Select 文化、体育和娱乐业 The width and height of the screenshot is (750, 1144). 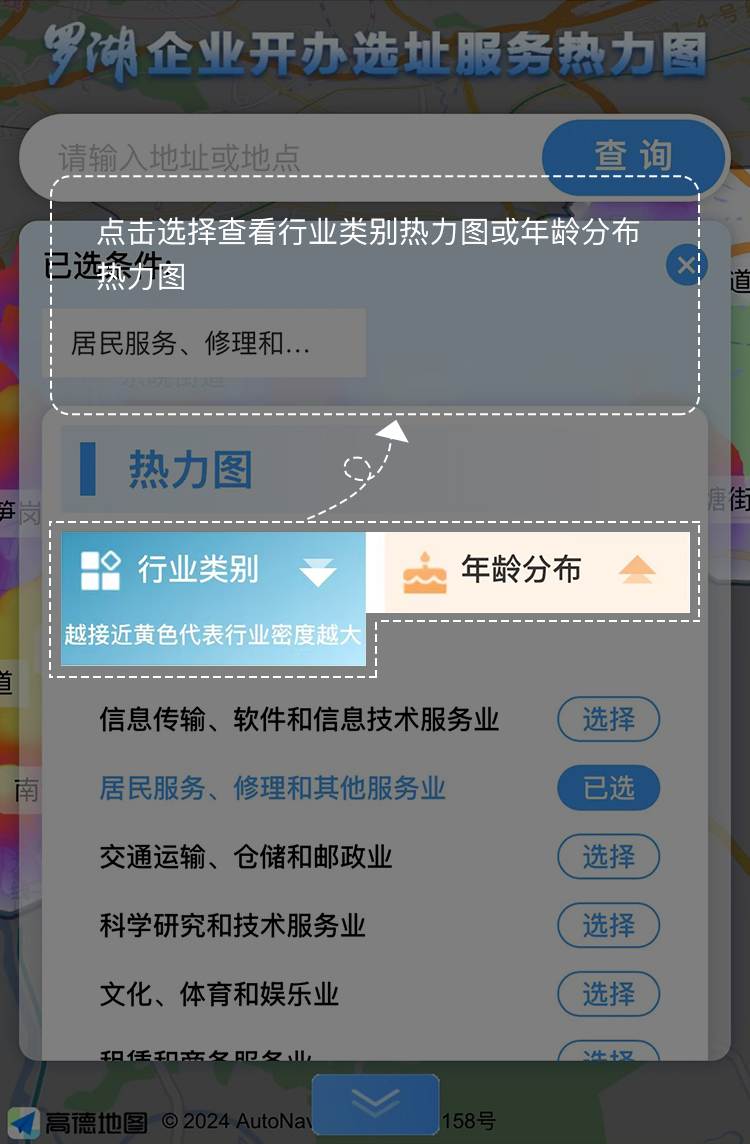(608, 994)
